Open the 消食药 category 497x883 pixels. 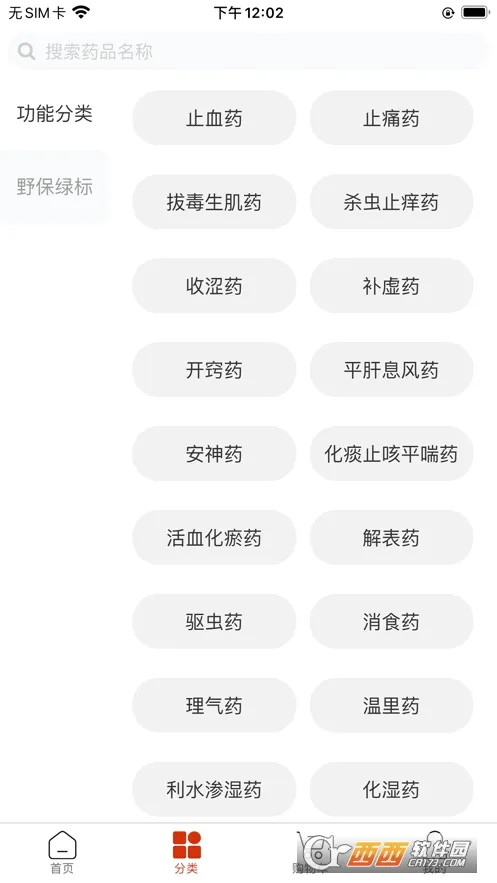click(x=391, y=622)
